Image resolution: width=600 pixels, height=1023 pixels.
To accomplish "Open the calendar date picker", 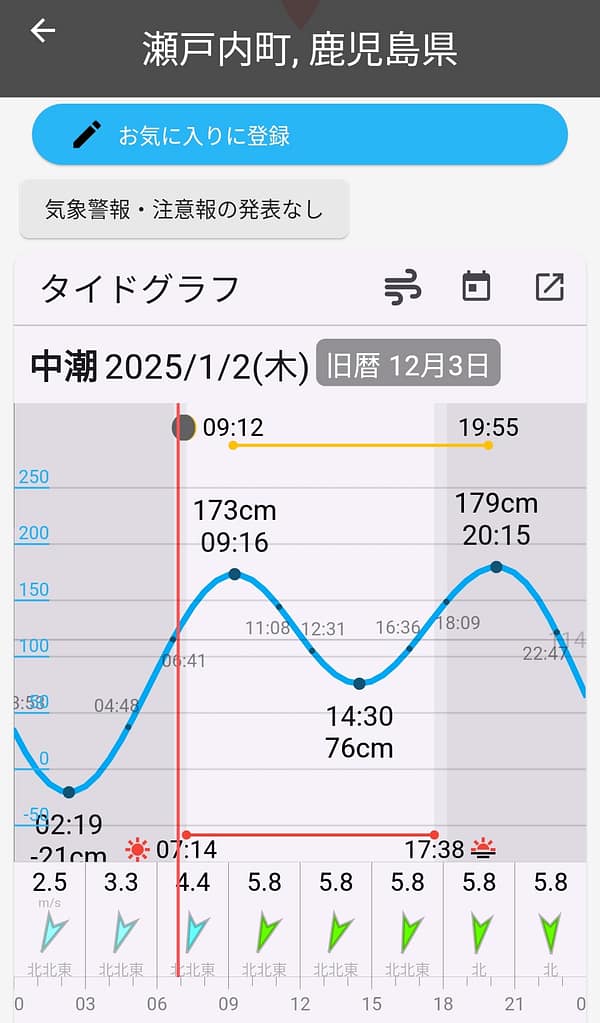I will pyautogui.click(x=476, y=288).
